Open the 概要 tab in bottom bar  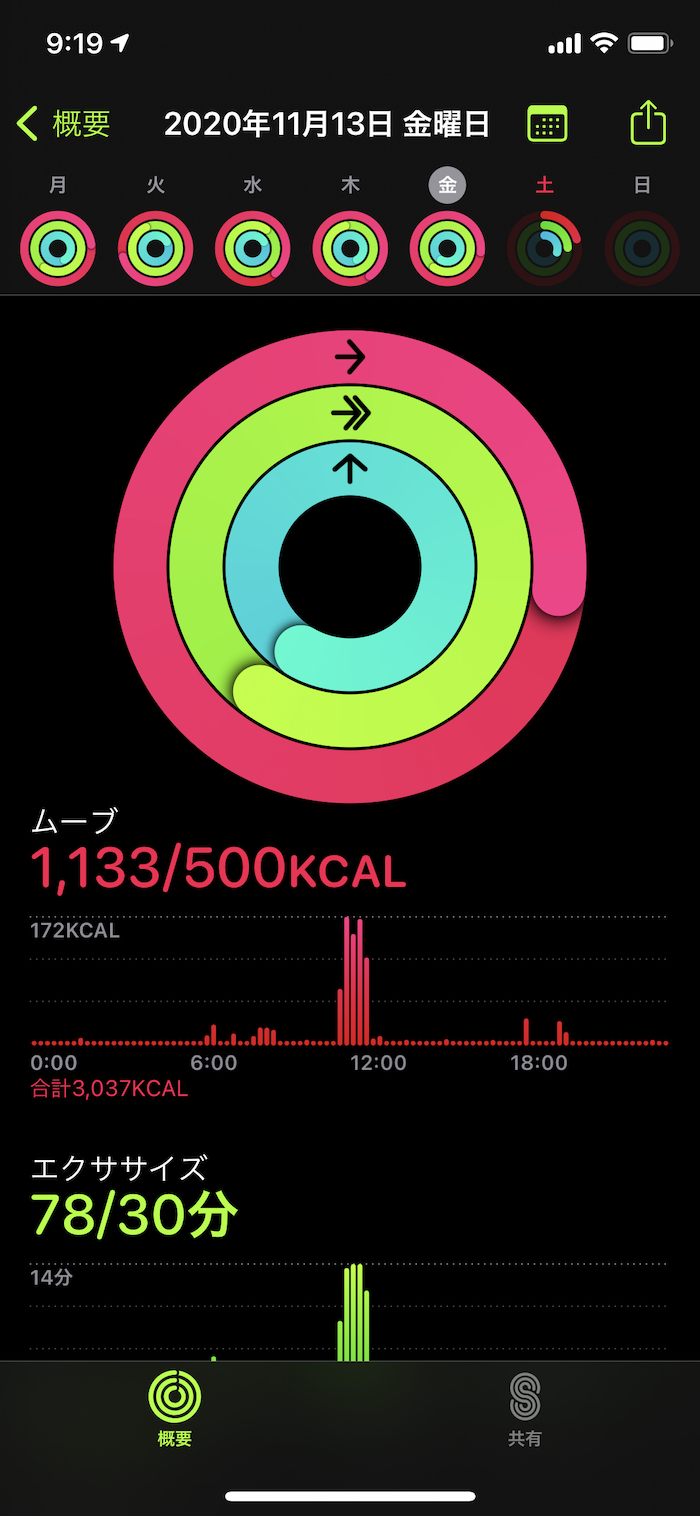coord(175,1410)
